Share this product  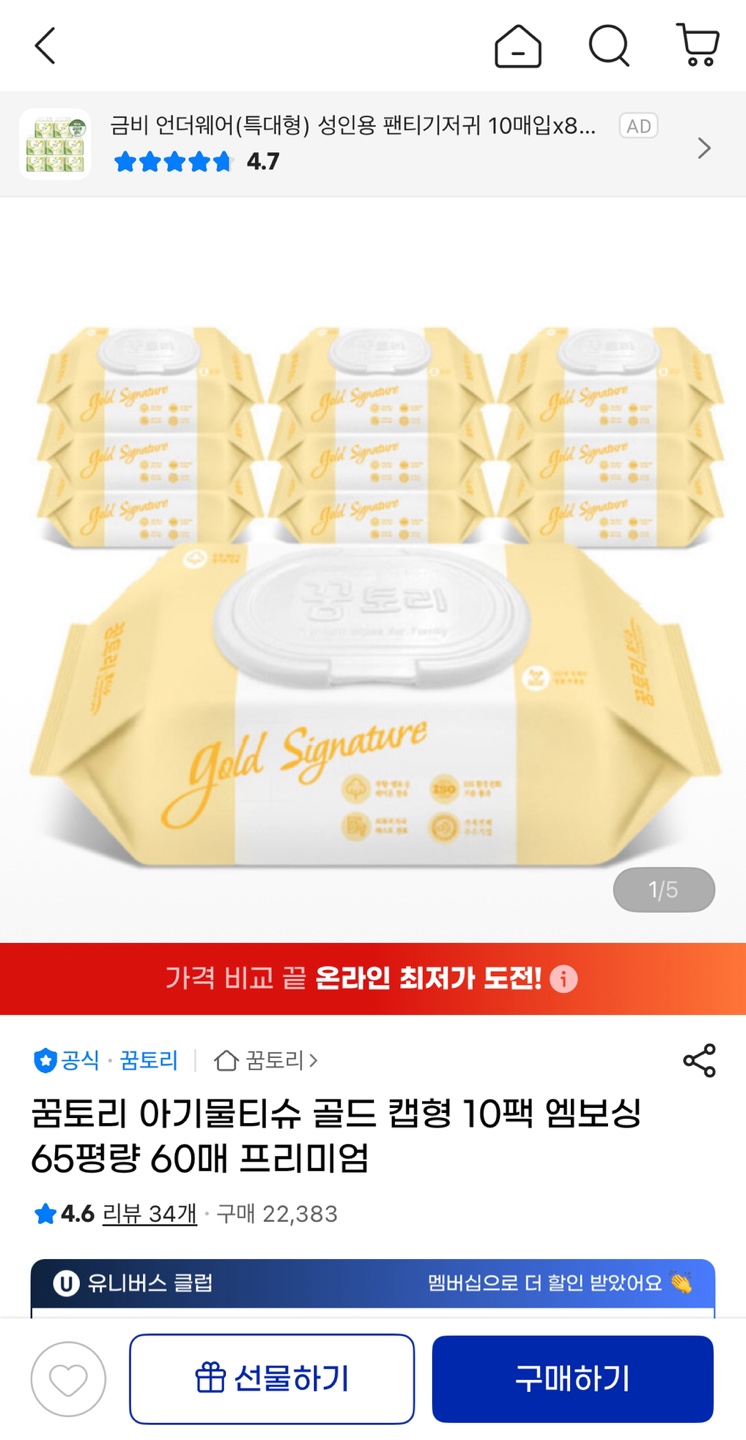coord(699,1061)
